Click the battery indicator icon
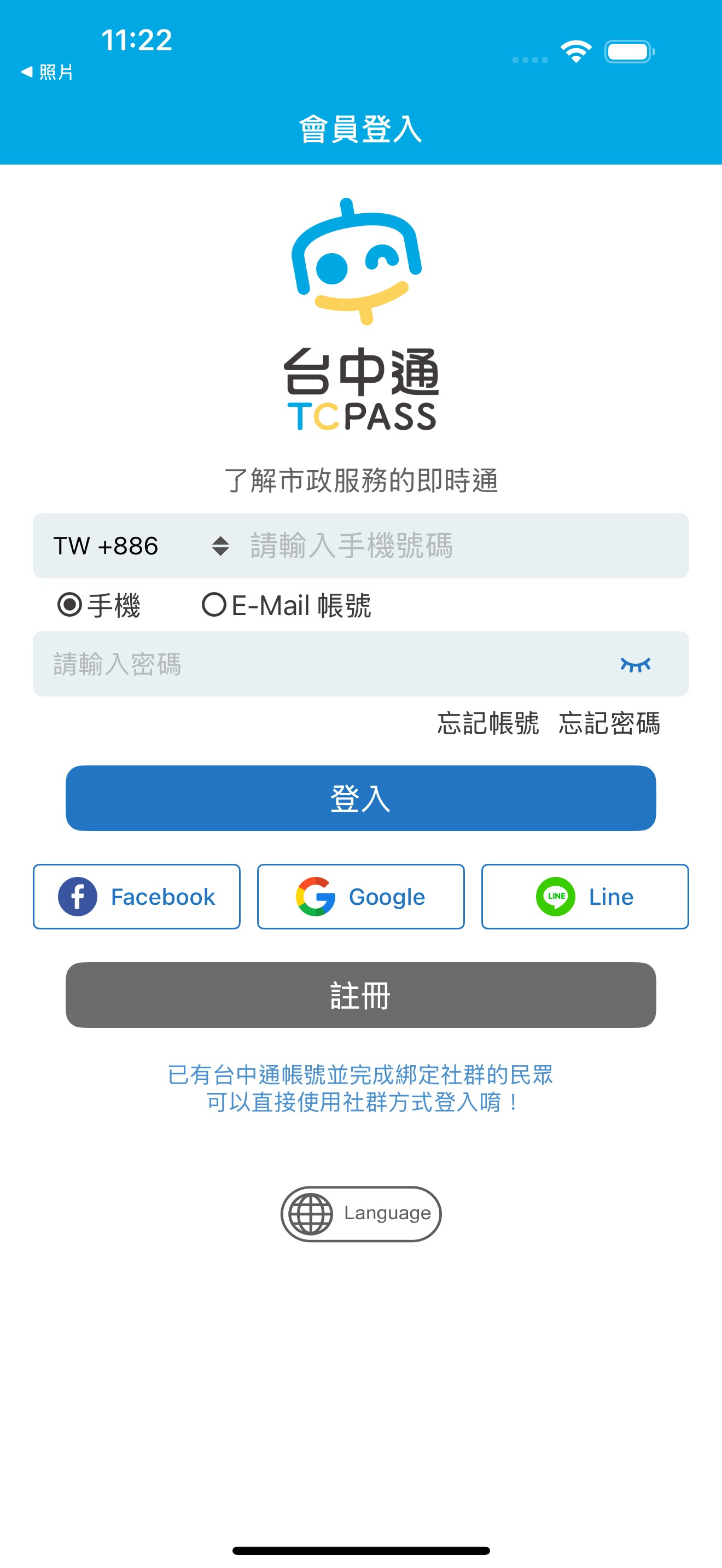Viewport: 722px width, 1568px height. click(628, 52)
